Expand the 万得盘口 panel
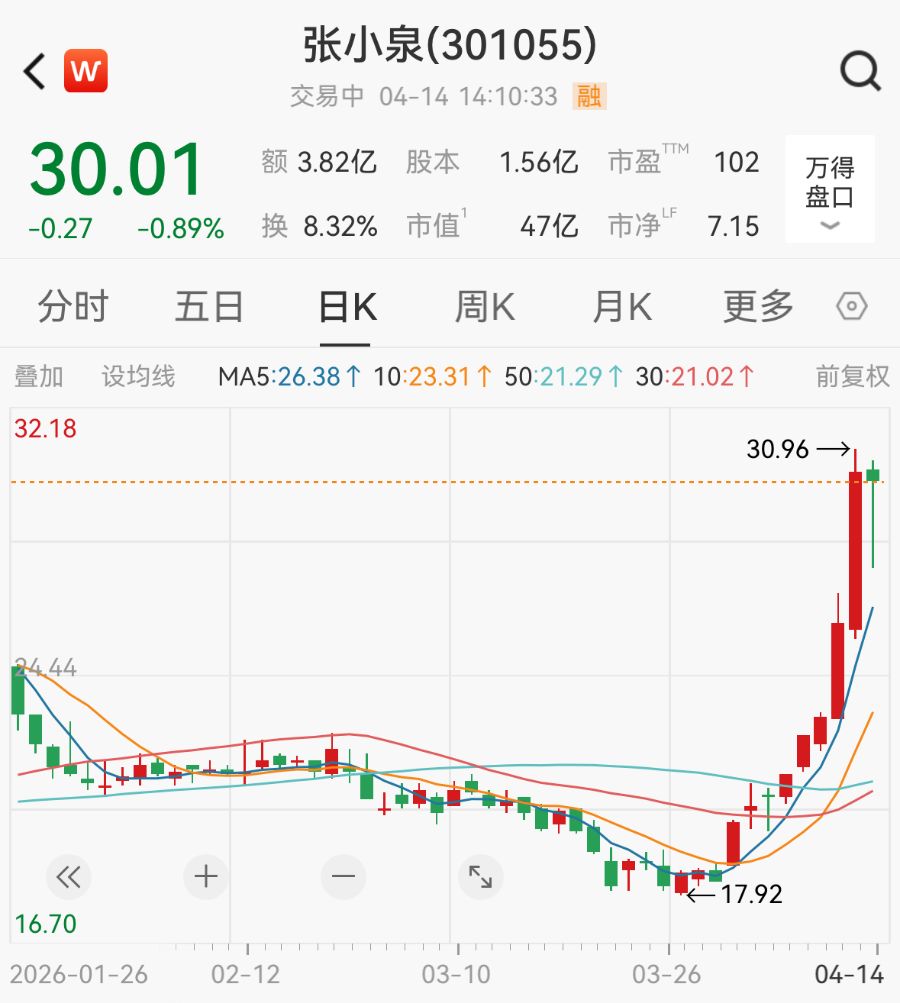 [x=830, y=190]
